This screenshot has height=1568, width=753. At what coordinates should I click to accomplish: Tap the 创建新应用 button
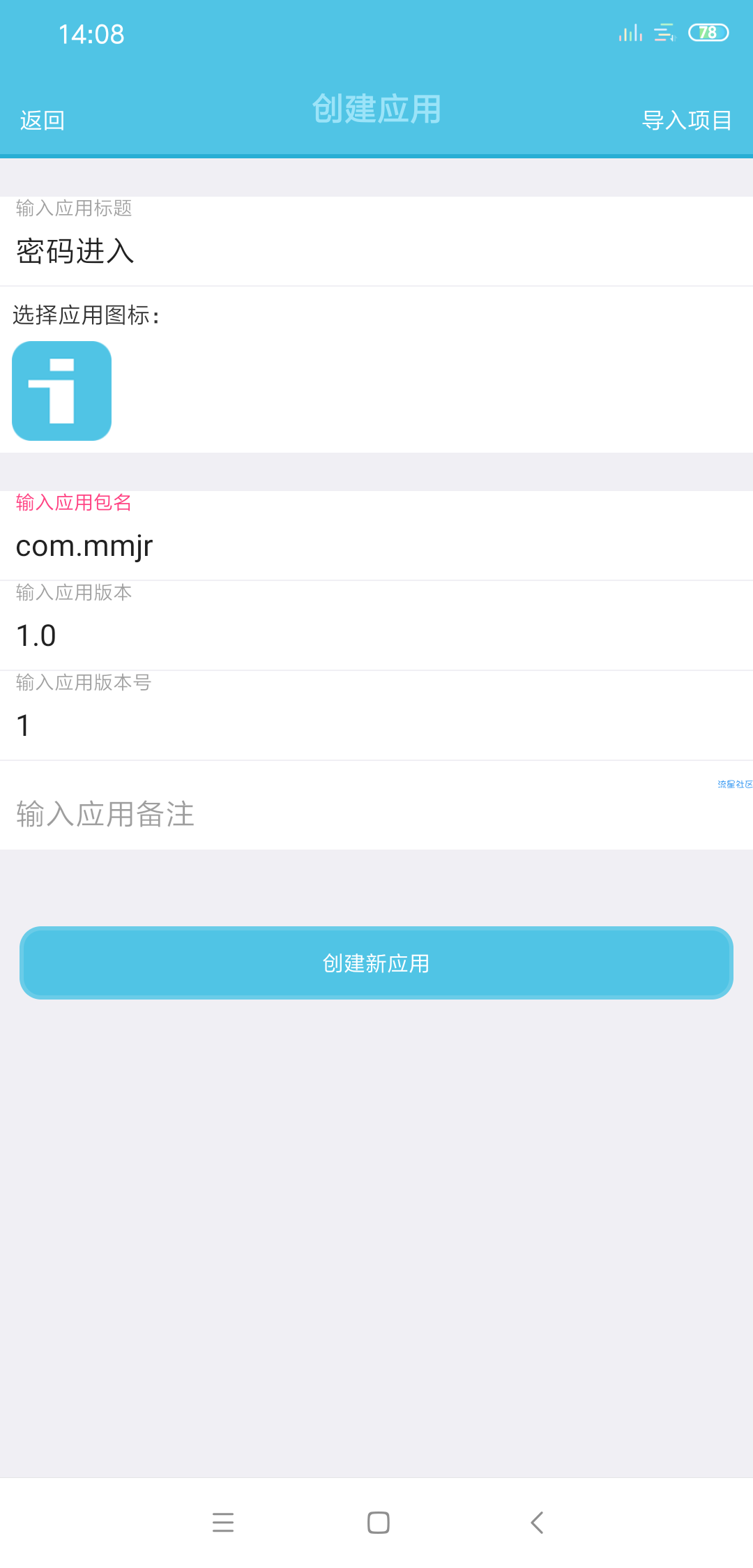pyautogui.click(x=376, y=963)
